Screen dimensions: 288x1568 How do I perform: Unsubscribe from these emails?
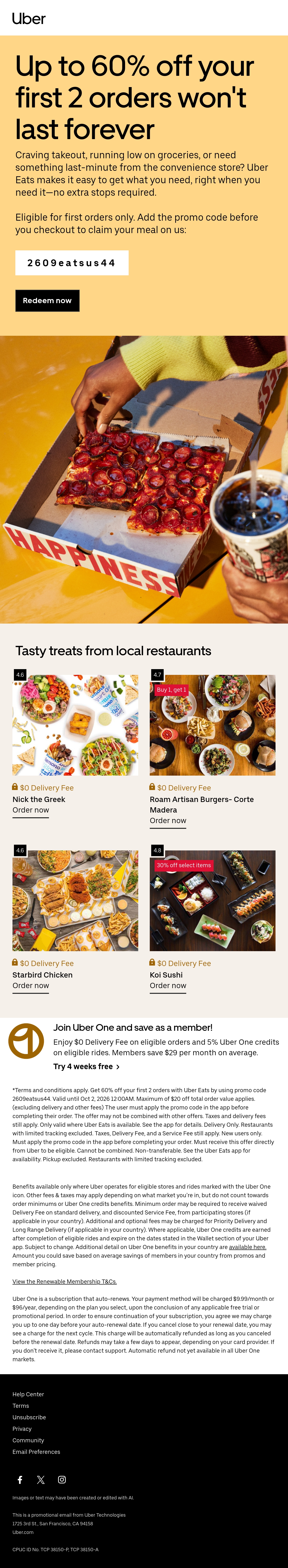click(x=29, y=1417)
